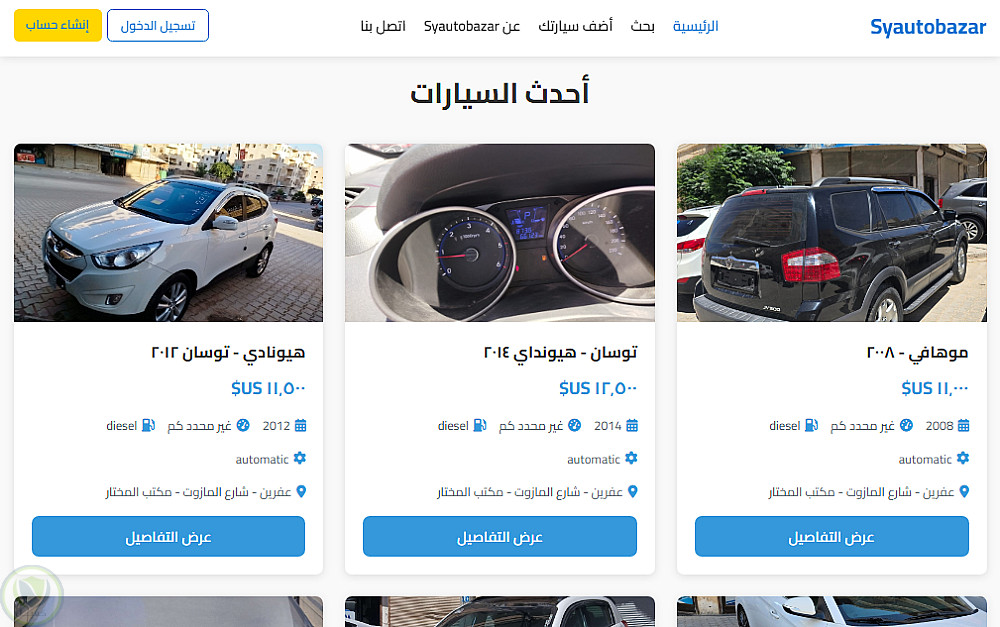View details for توسان - هيونداي ٢٠١٤

500,537
